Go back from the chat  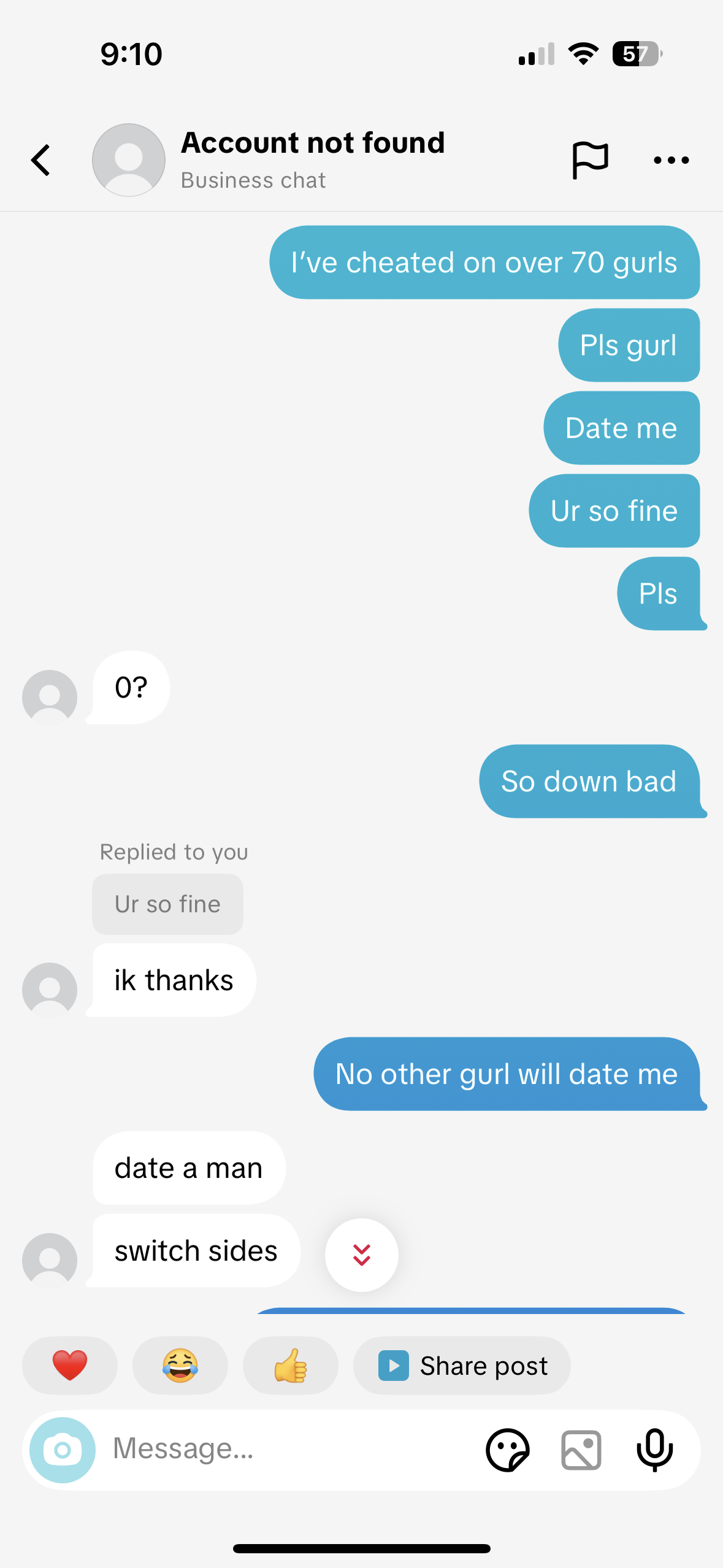[x=40, y=161]
